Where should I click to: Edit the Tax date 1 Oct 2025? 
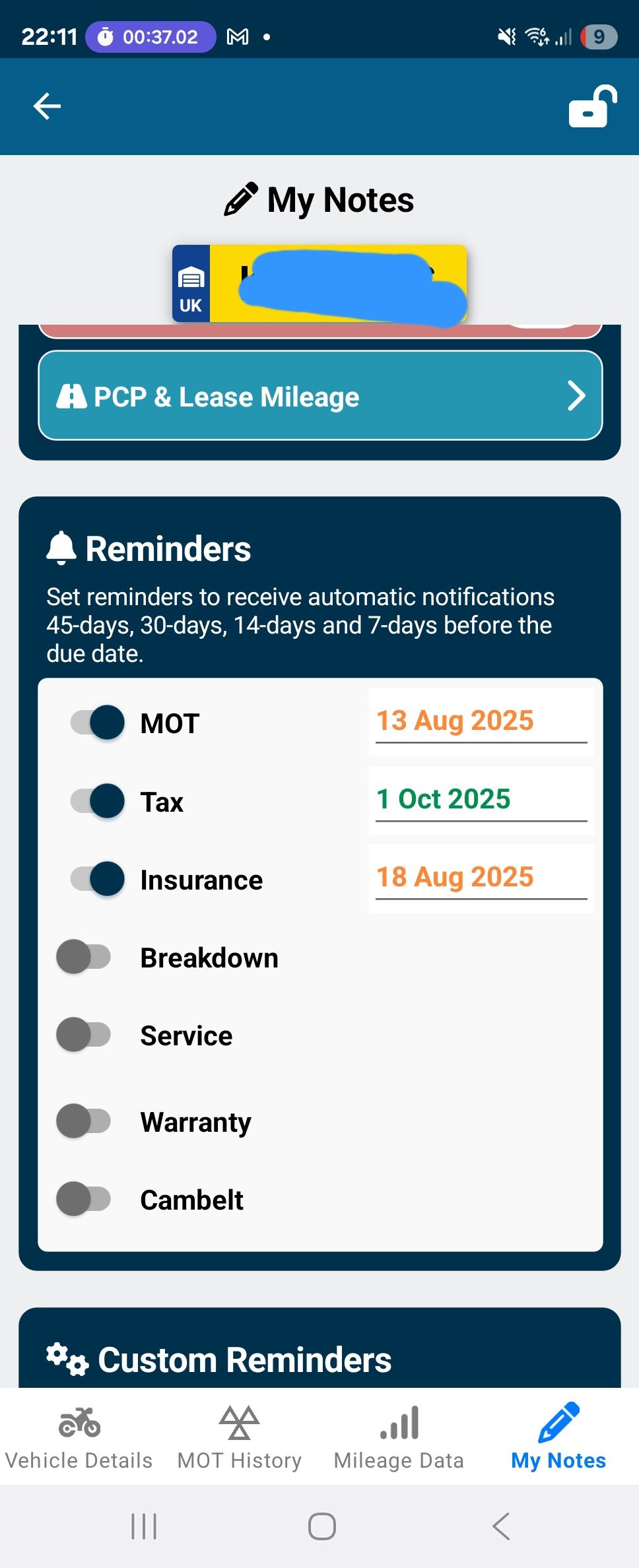pyautogui.click(x=481, y=800)
